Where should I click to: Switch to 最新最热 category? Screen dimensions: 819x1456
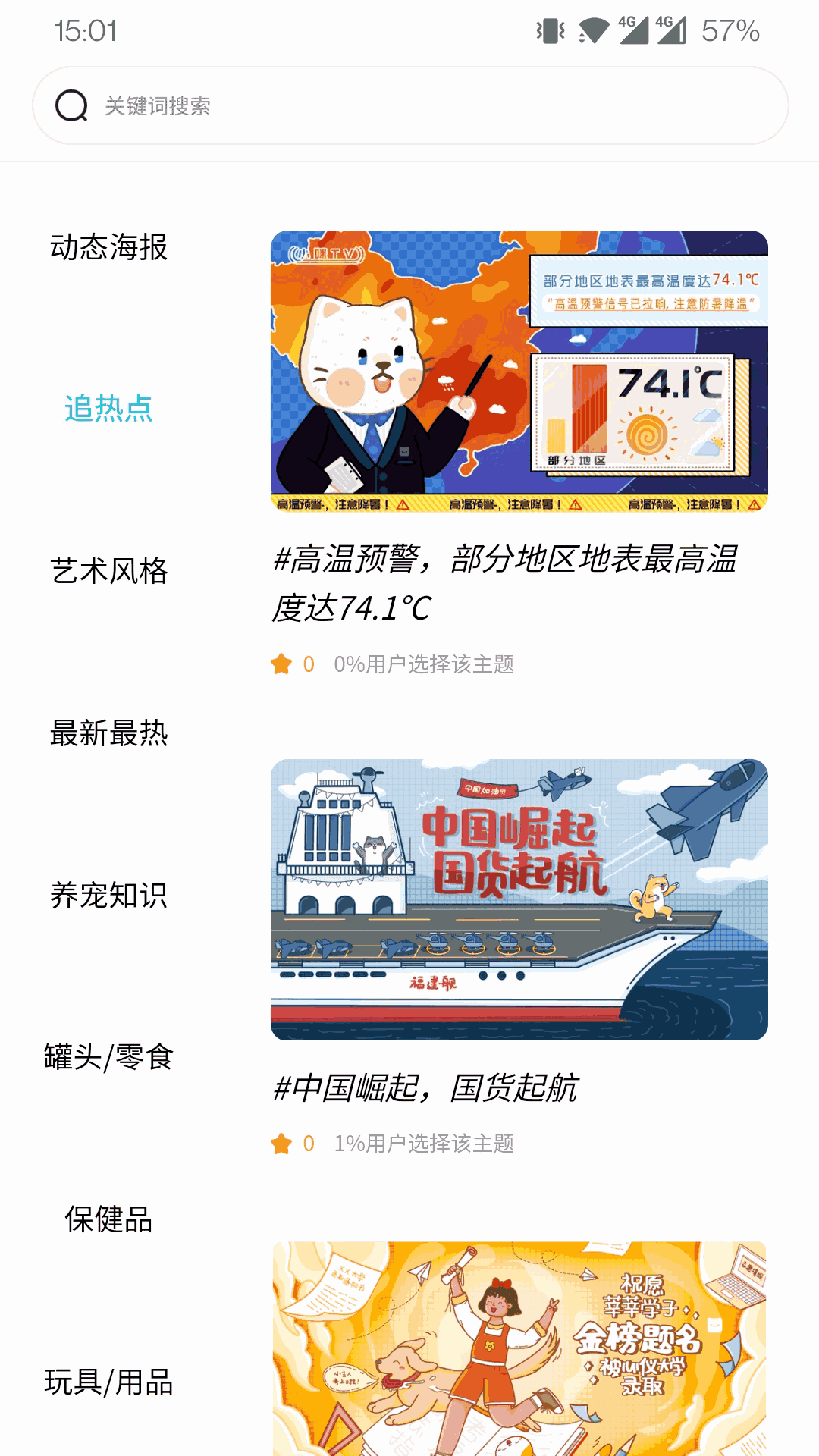[x=108, y=733]
